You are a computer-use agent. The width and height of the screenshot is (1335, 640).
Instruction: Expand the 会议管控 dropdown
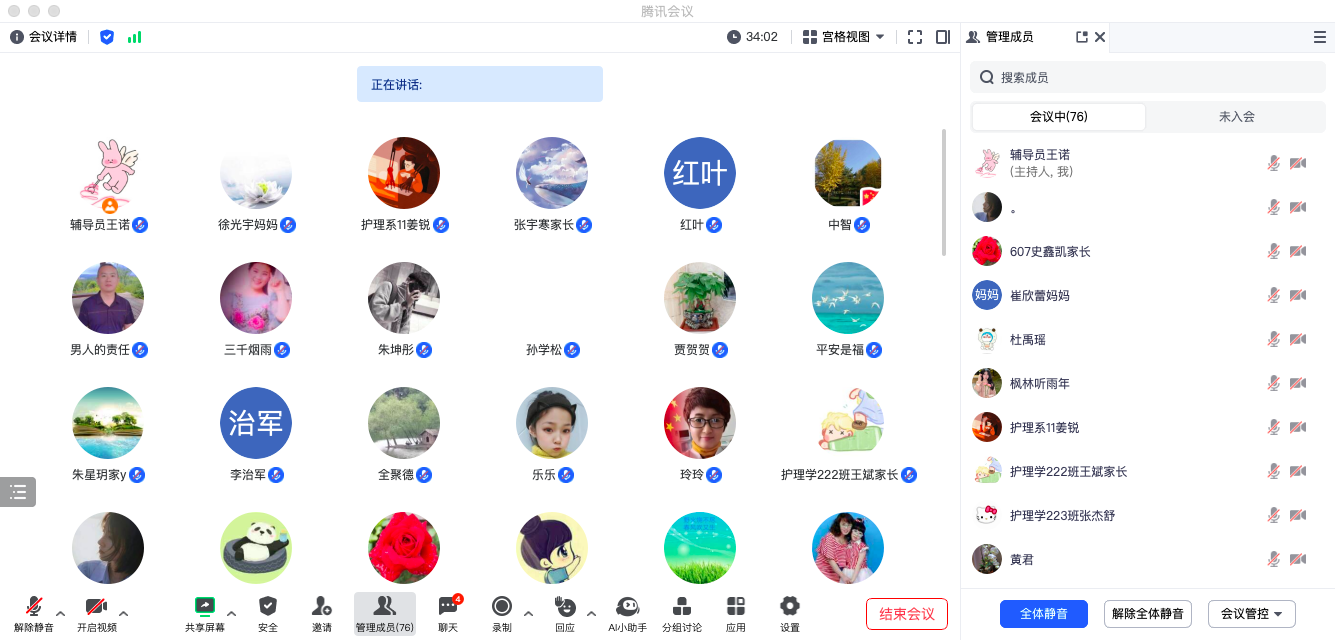[1251, 613]
